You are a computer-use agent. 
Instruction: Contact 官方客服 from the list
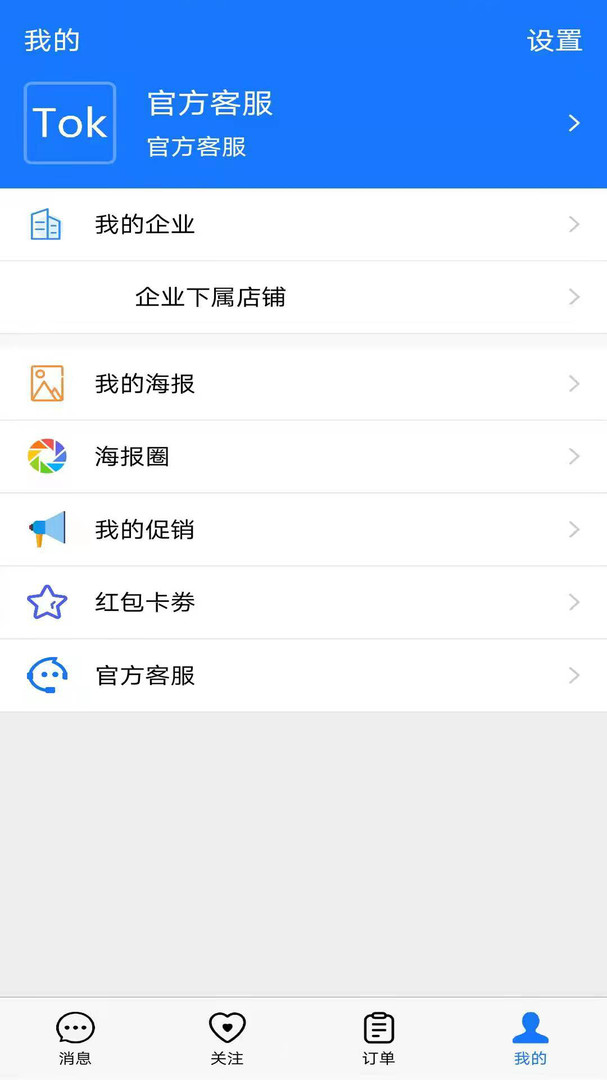click(x=300, y=676)
